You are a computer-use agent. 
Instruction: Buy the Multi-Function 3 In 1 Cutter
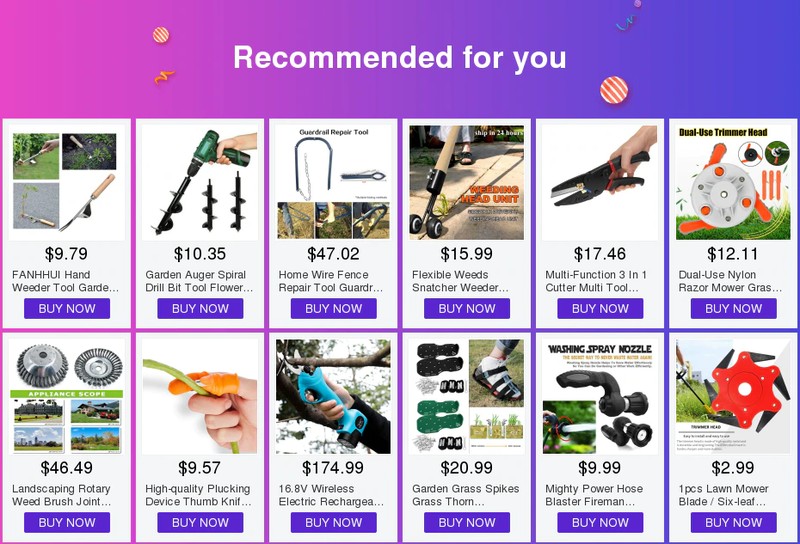600,309
